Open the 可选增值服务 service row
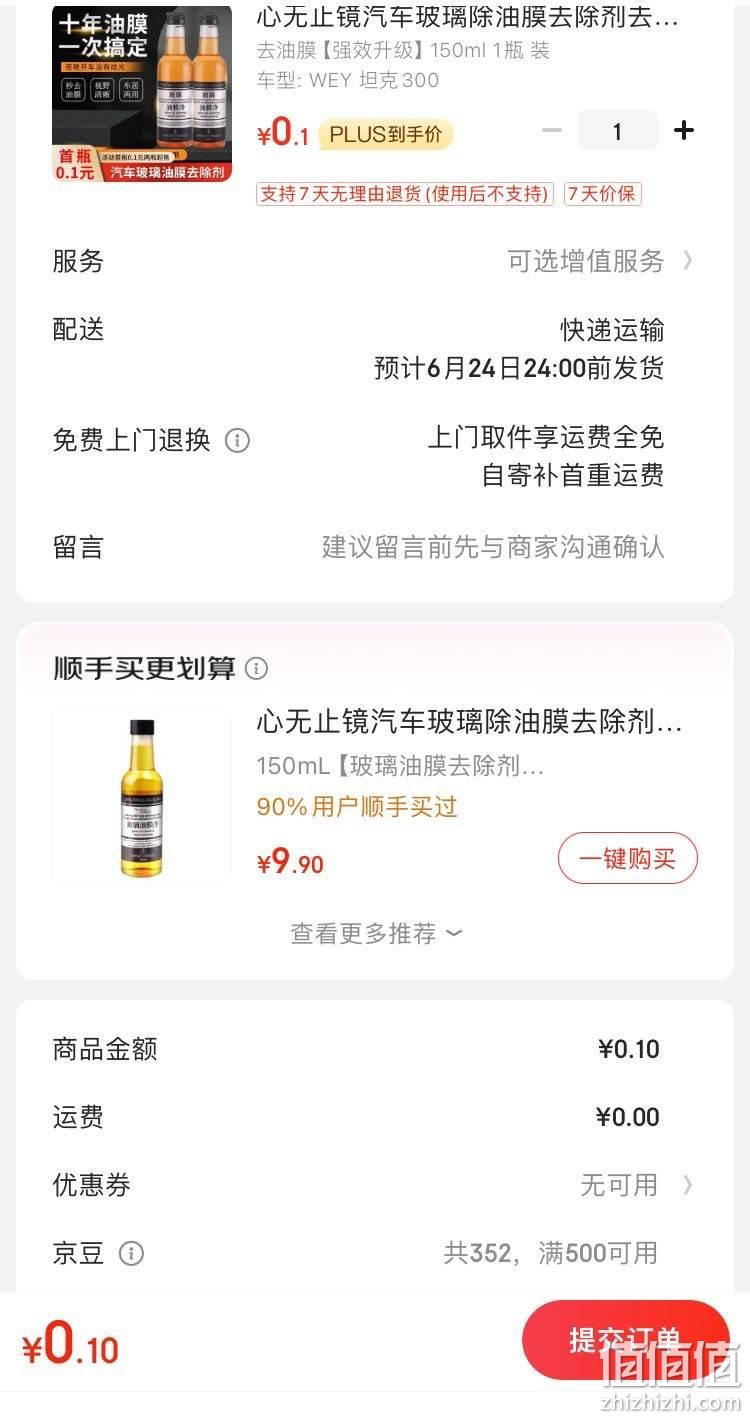The image size is (750, 1420). [x=374, y=261]
